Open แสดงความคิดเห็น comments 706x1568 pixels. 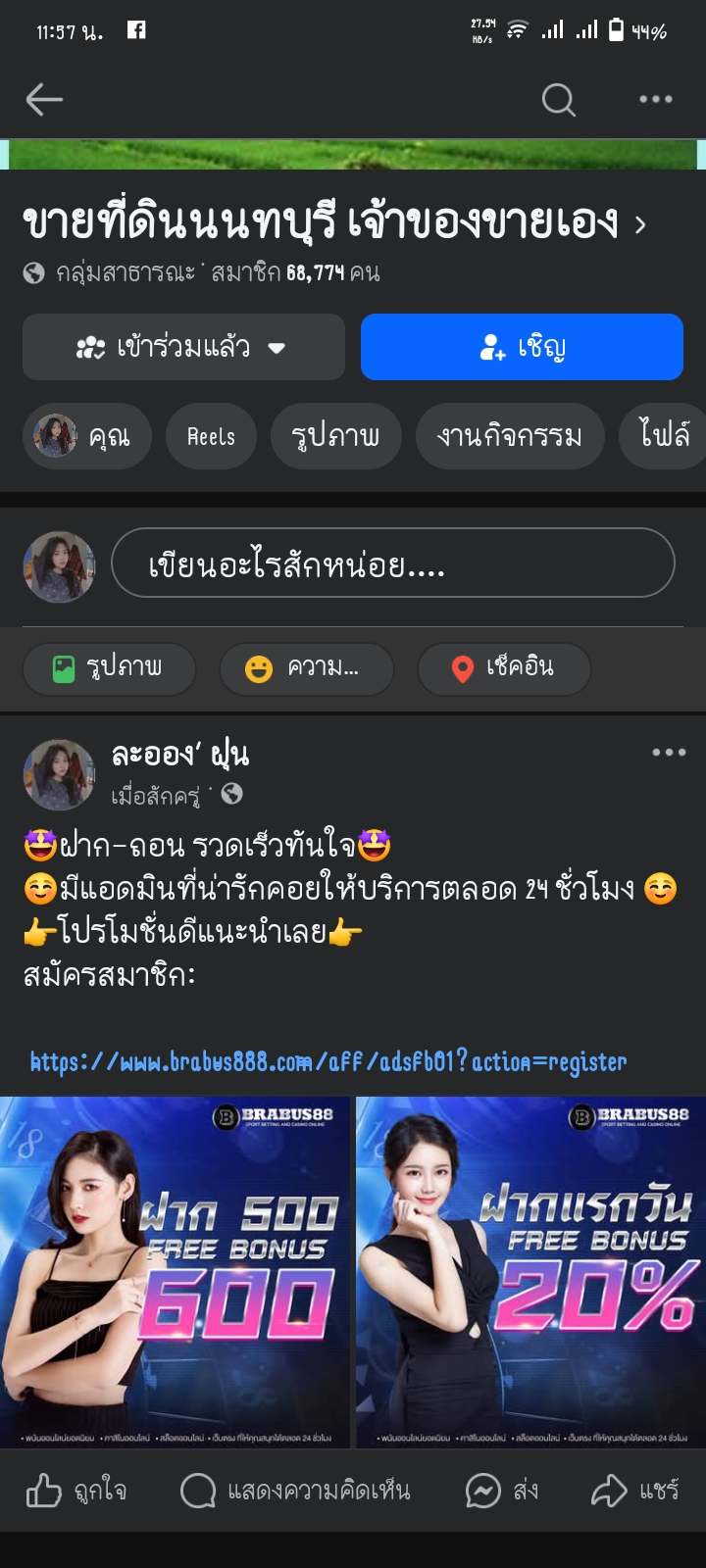point(295,1491)
